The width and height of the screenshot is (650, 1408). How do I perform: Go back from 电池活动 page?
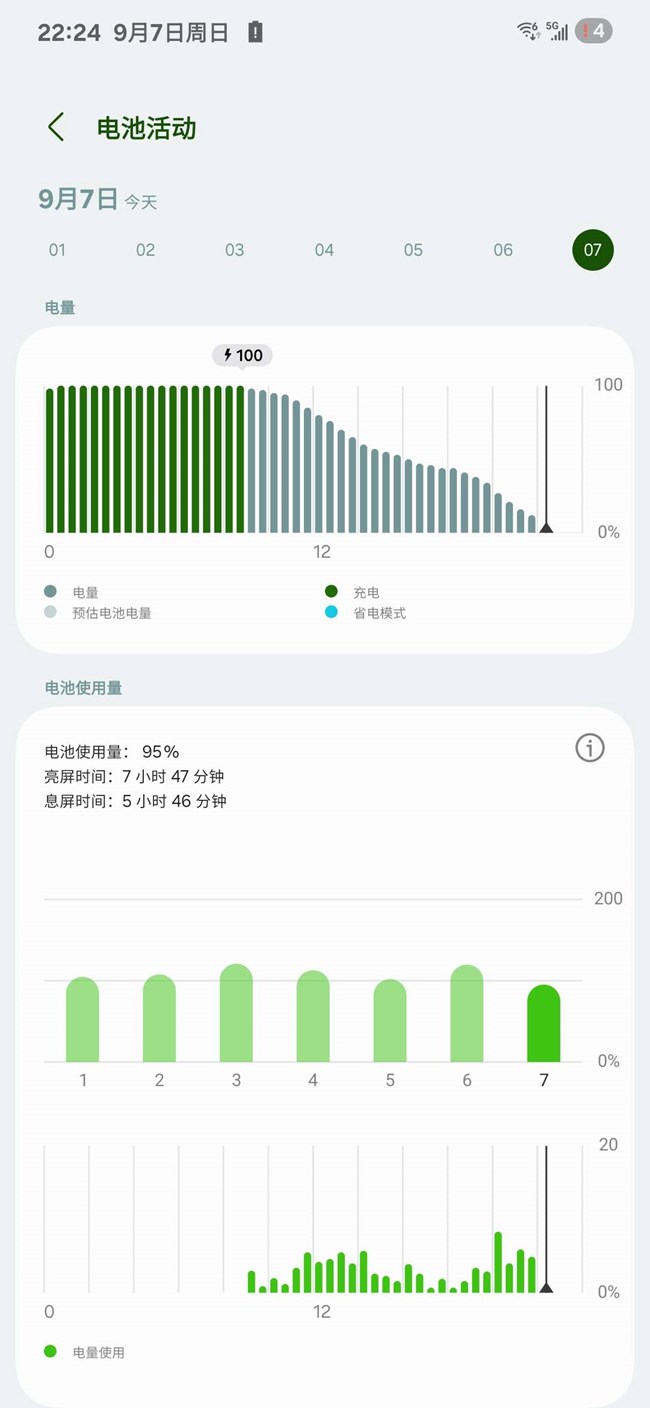point(56,127)
